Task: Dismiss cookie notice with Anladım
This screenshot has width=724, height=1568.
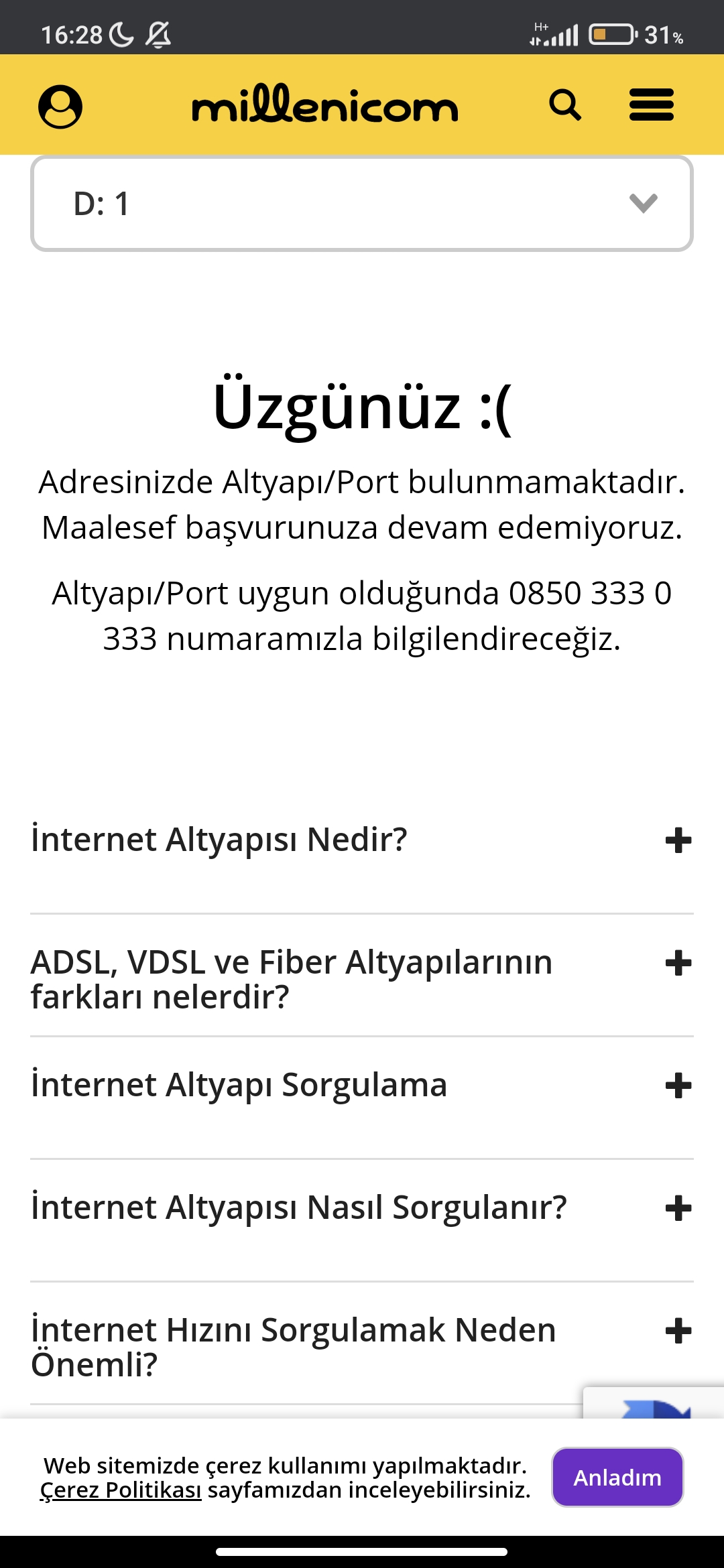Action: click(617, 1478)
